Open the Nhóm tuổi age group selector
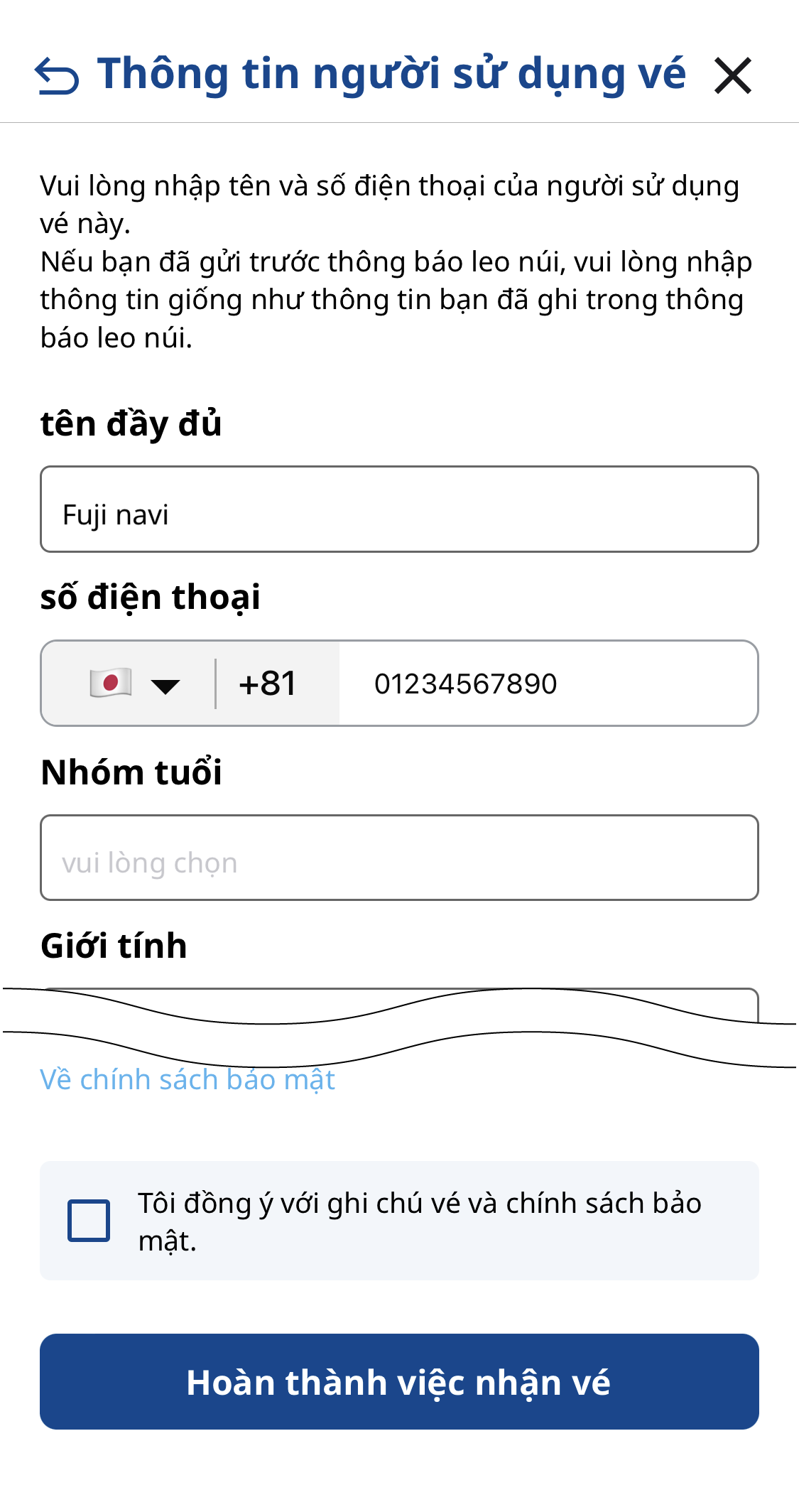The image size is (799, 1512). coord(399,858)
